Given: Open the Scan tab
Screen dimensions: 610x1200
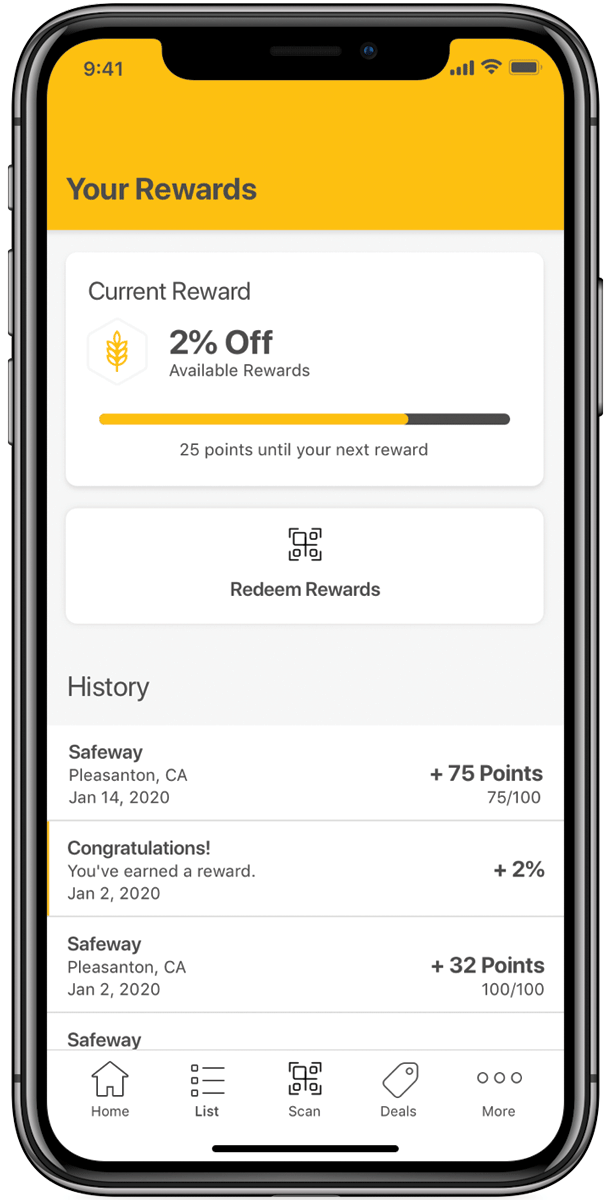Looking at the screenshot, I should [305, 1090].
